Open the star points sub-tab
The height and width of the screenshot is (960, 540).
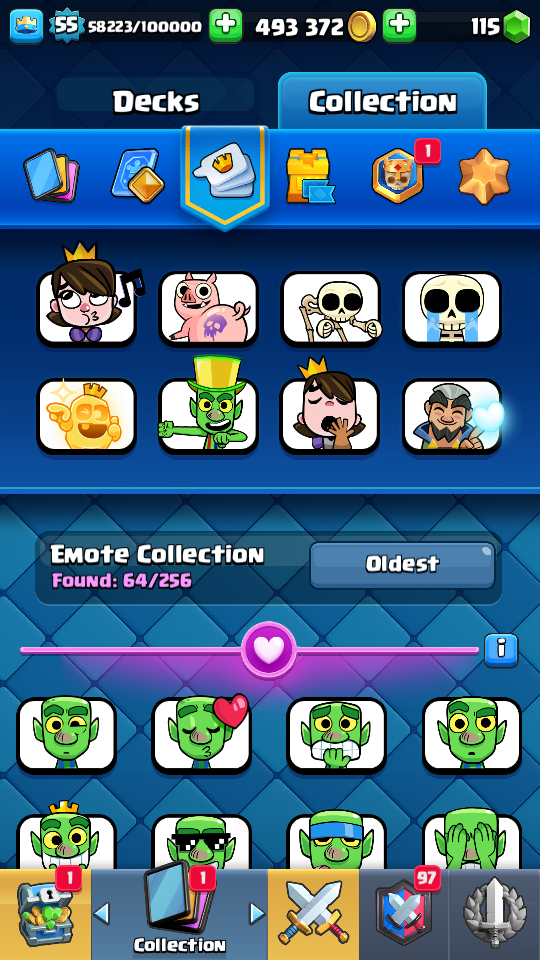(x=484, y=176)
